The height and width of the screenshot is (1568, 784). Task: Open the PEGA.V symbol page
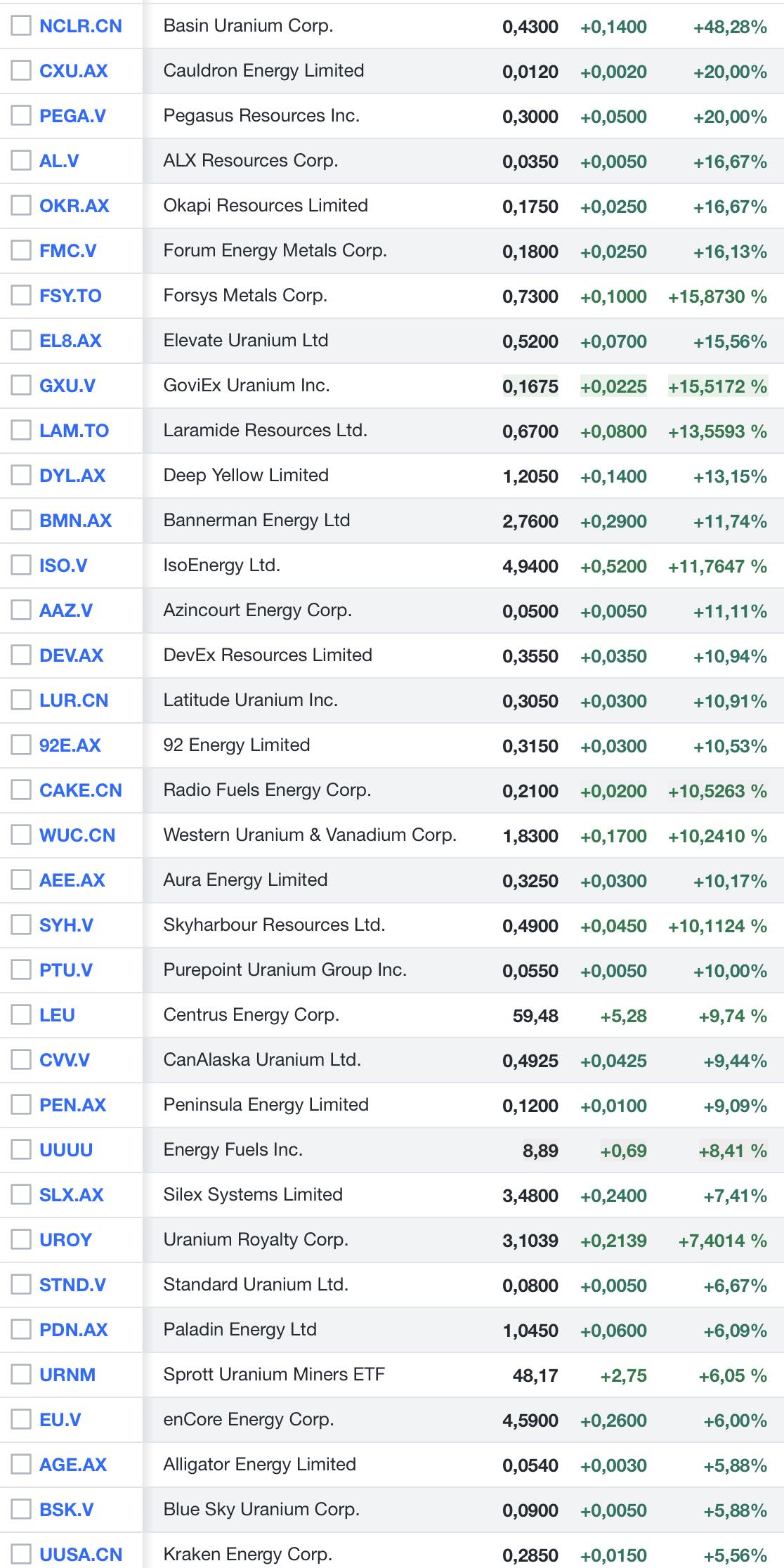coord(72,116)
